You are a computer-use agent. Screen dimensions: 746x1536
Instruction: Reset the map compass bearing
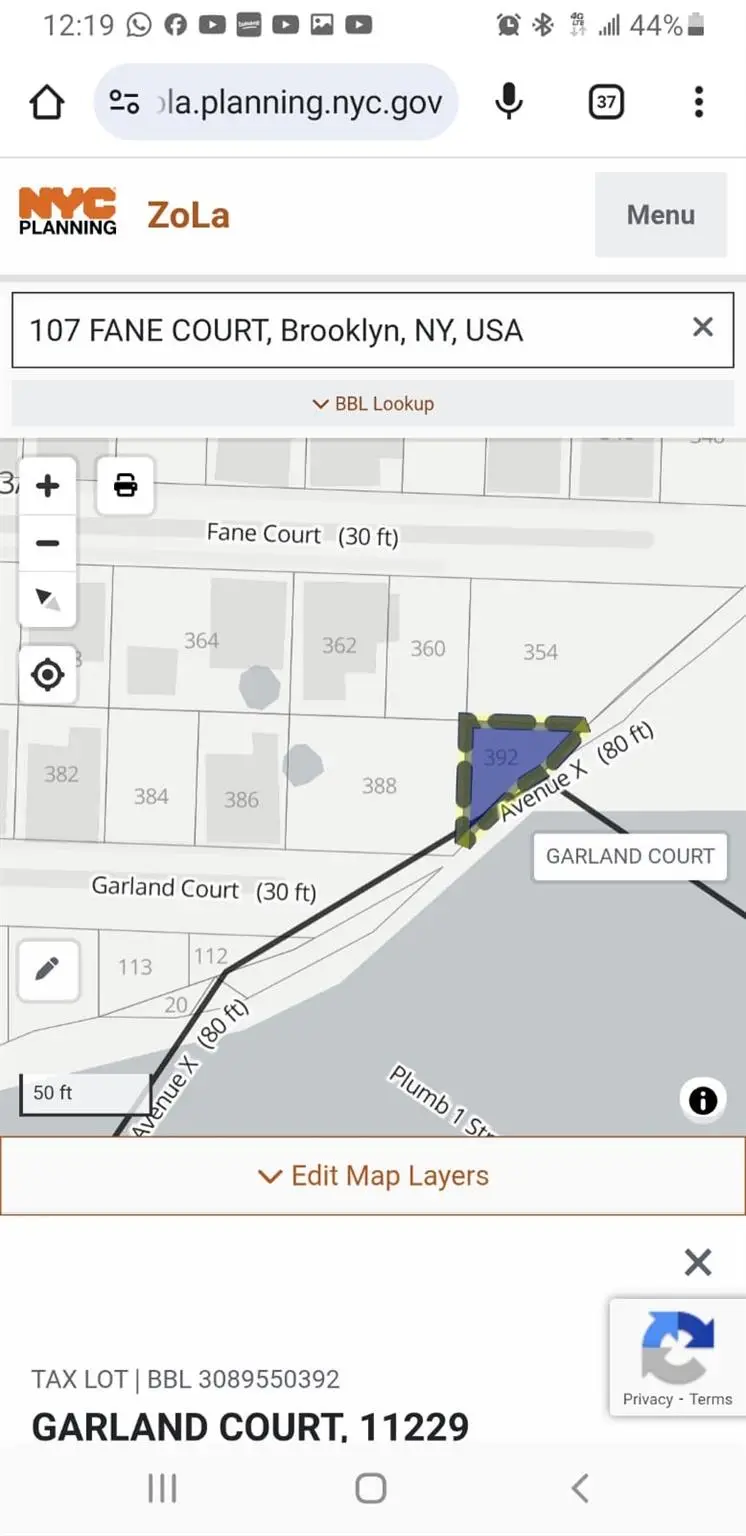pos(47,599)
